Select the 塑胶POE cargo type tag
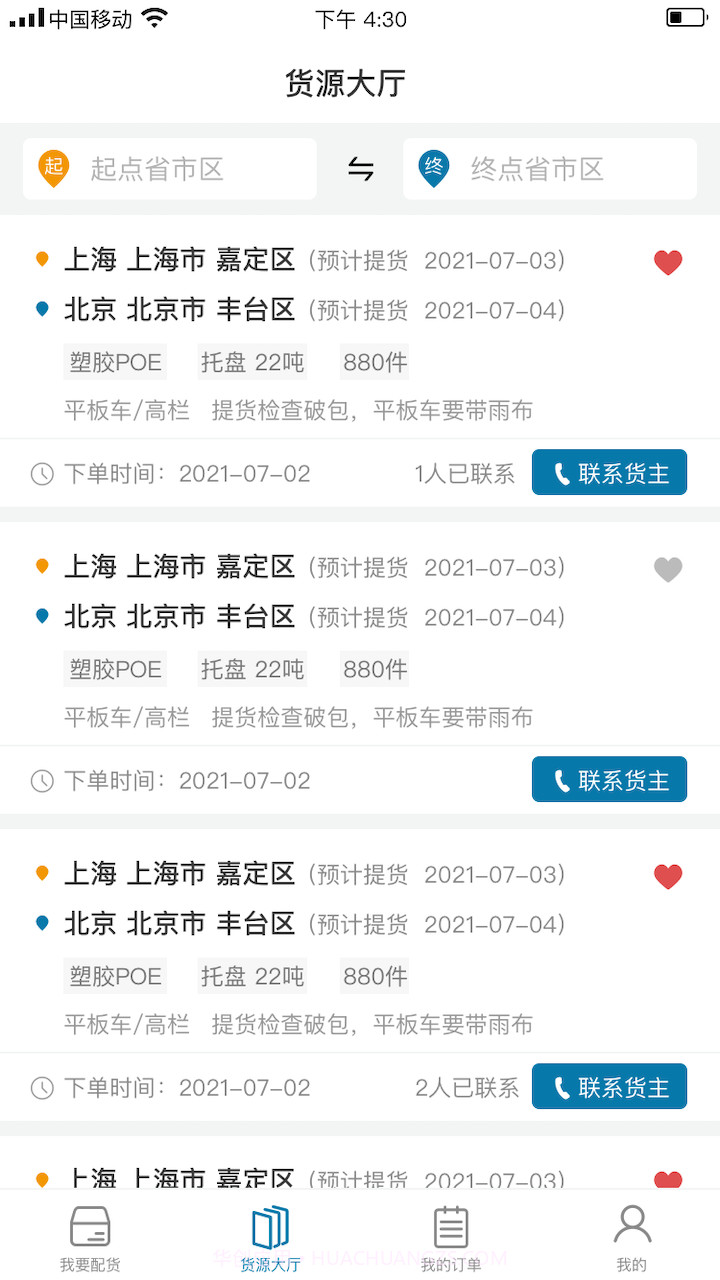 click(x=115, y=361)
